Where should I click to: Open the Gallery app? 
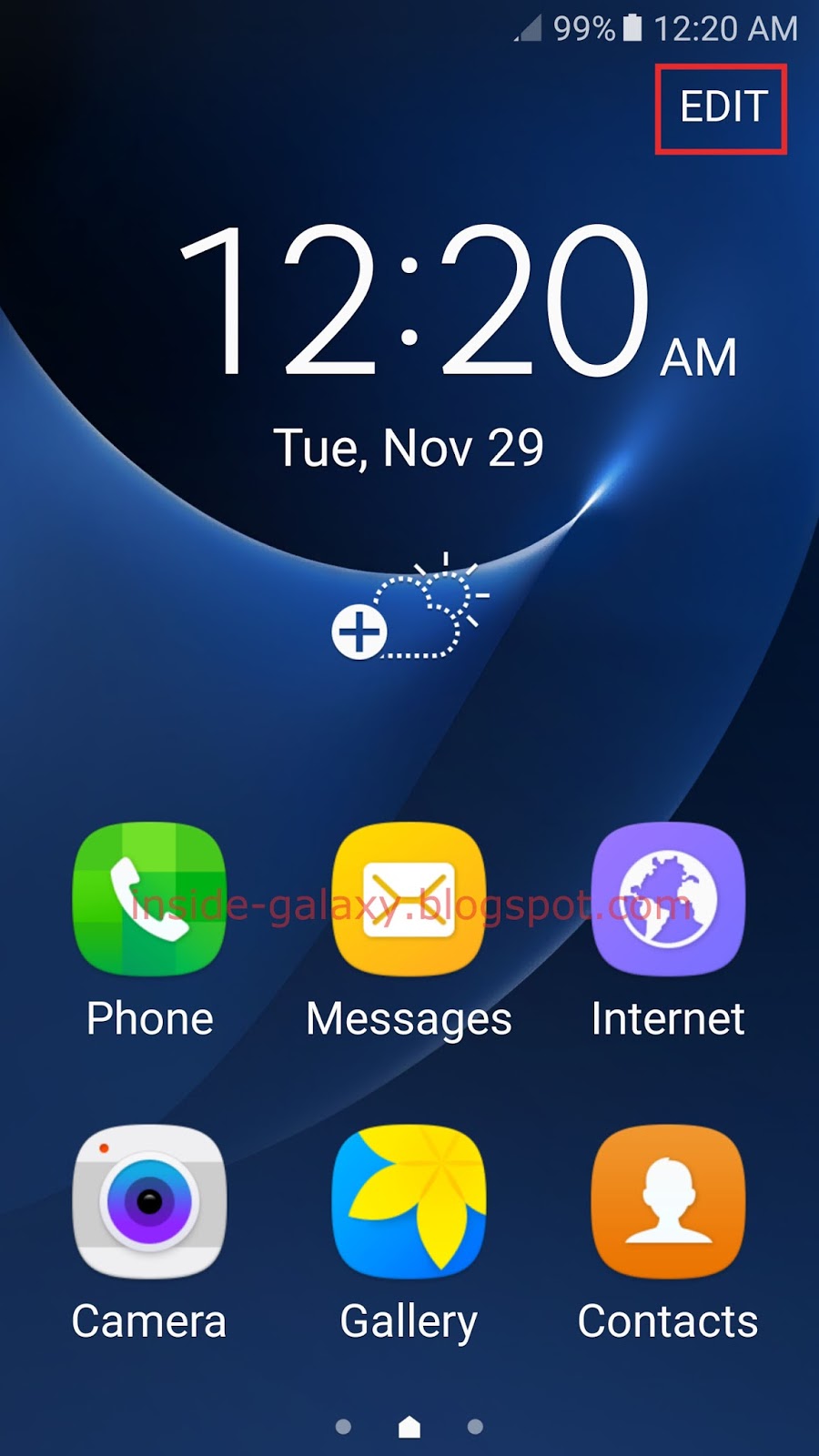(x=409, y=1201)
